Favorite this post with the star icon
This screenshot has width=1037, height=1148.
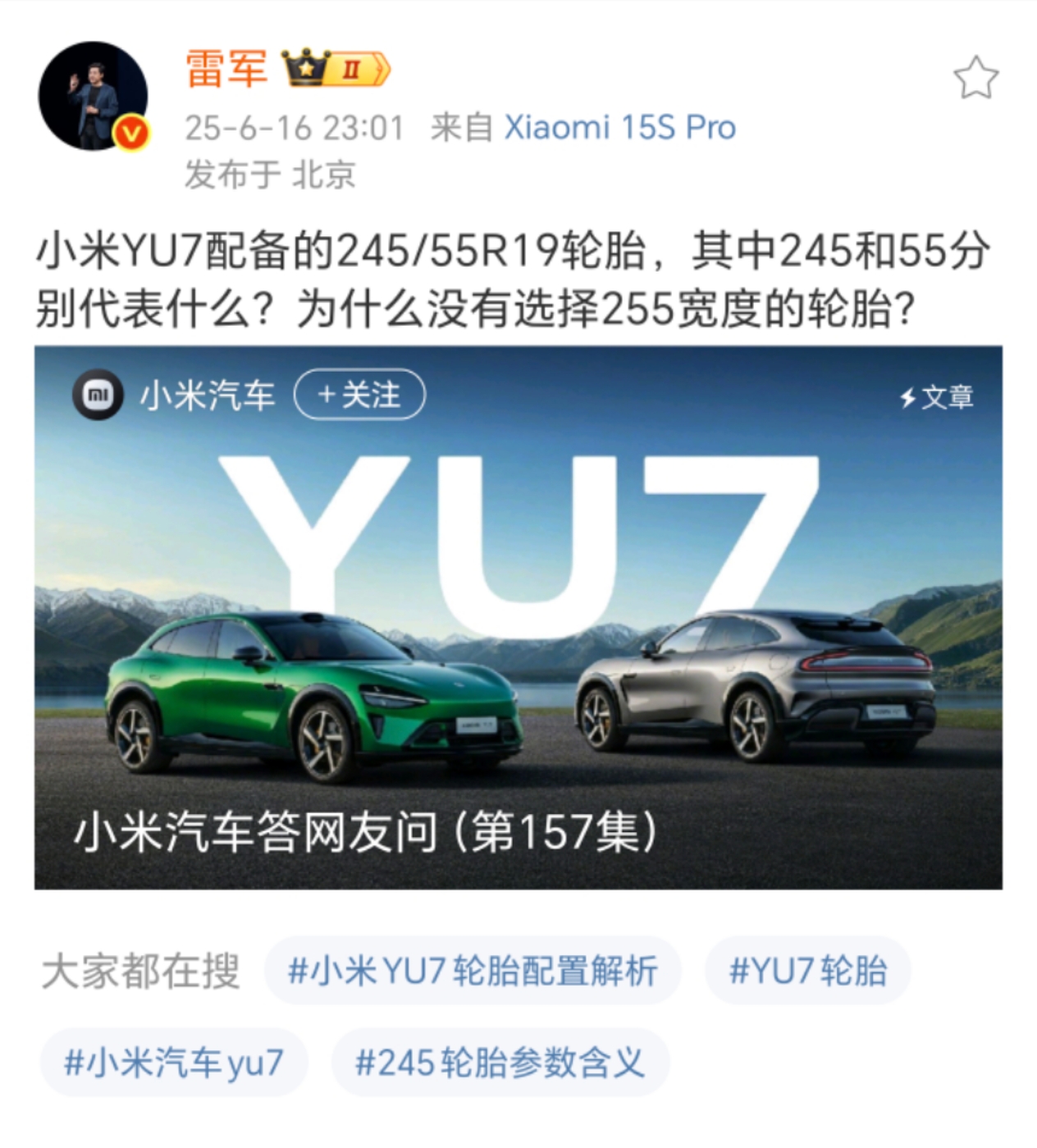click(975, 78)
